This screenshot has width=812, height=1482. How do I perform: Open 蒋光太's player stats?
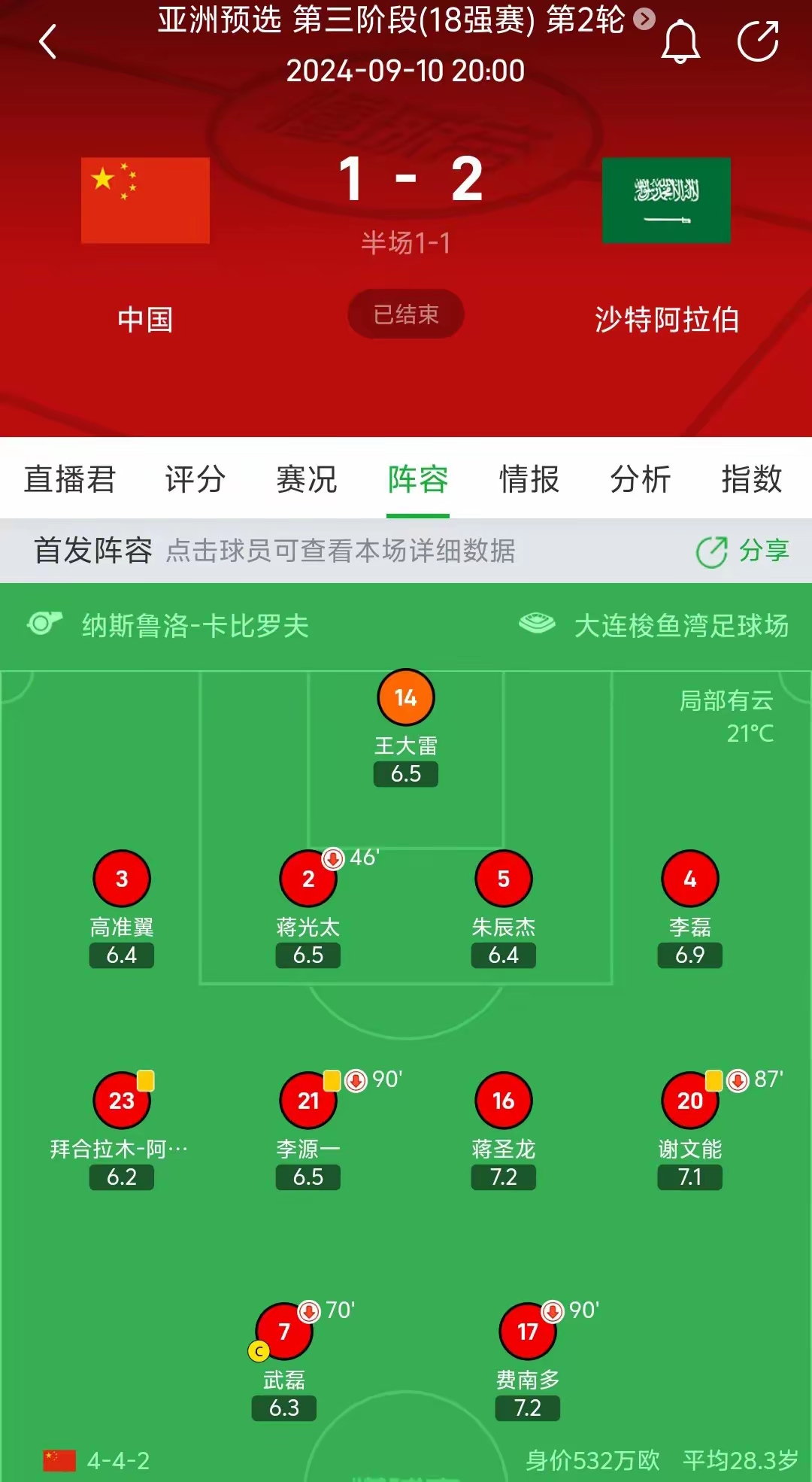pyautogui.click(x=308, y=879)
